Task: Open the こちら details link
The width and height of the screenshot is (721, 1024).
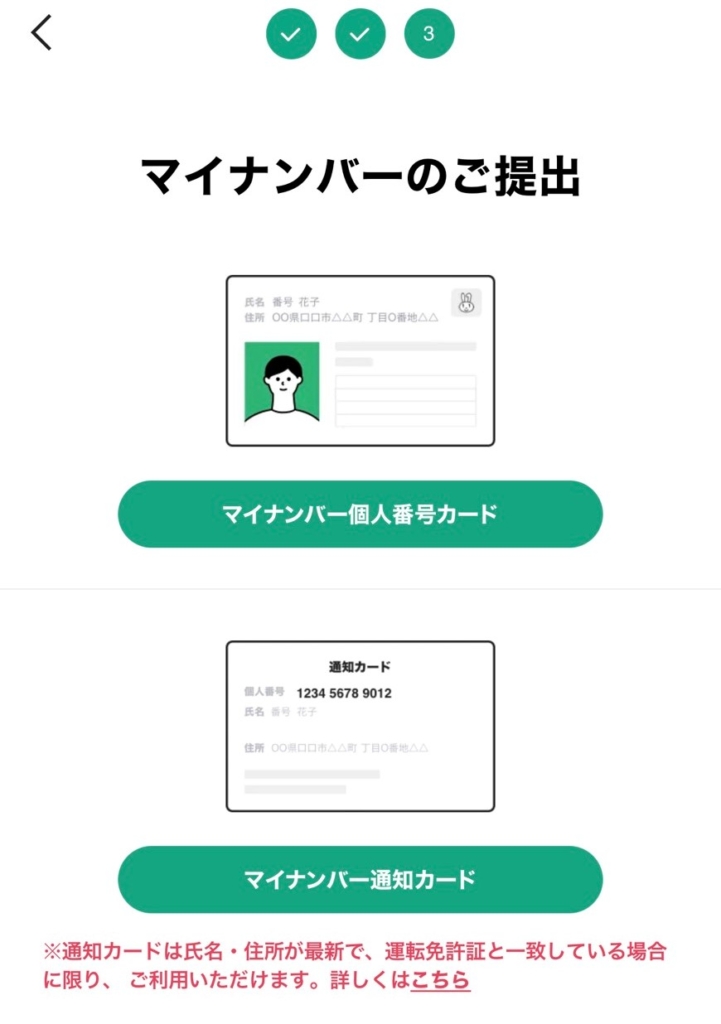Action: [x=440, y=980]
